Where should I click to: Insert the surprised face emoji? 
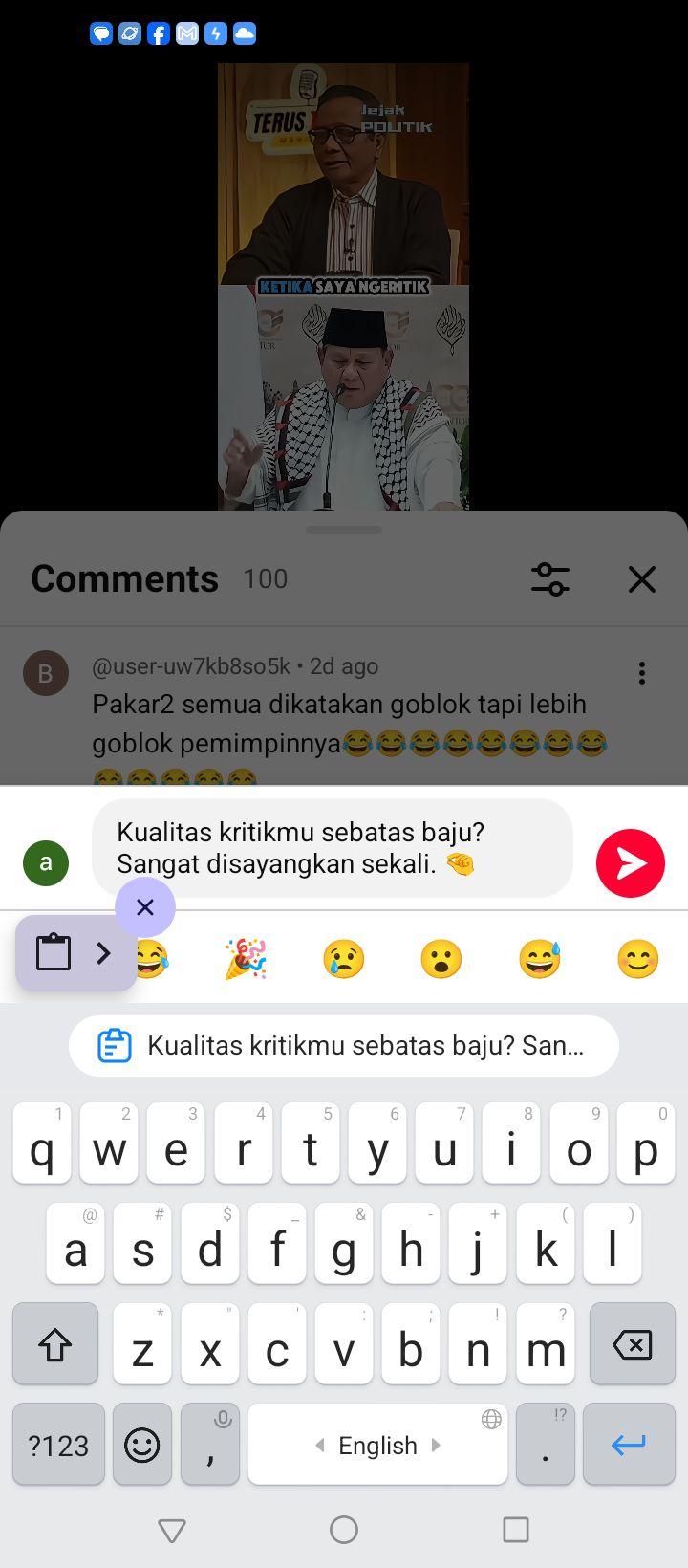441,959
